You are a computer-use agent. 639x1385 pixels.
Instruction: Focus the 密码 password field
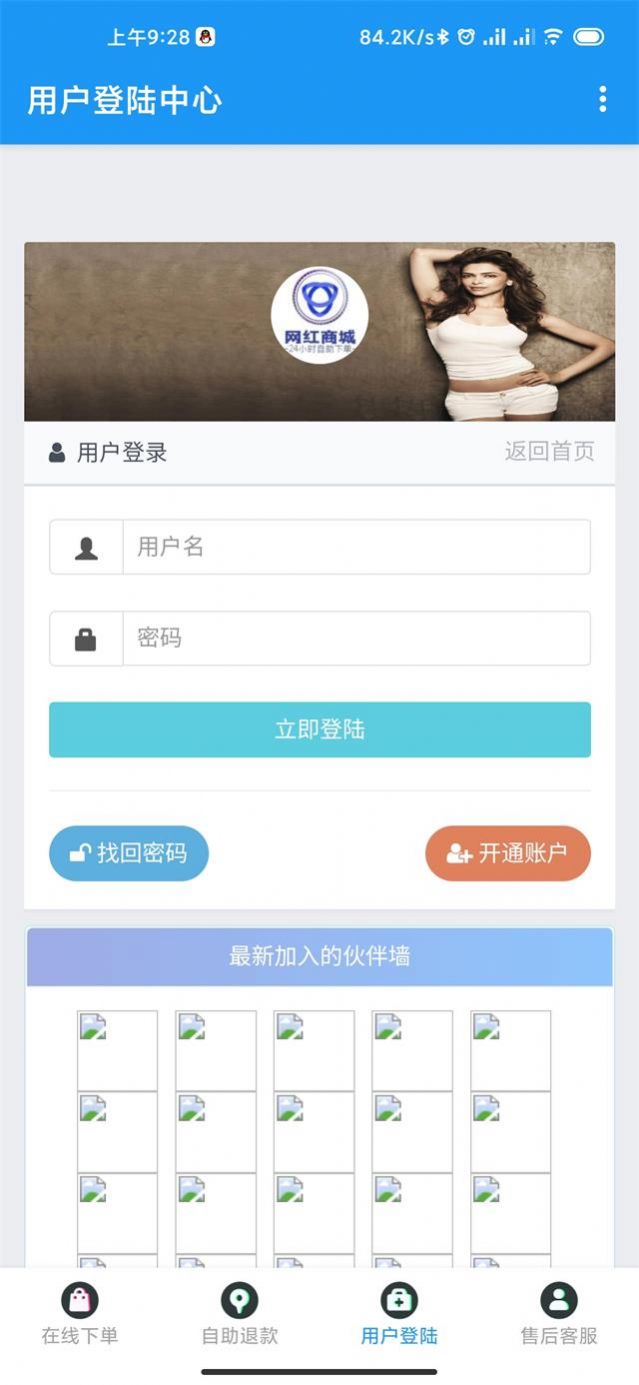pyautogui.click(x=355, y=638)
